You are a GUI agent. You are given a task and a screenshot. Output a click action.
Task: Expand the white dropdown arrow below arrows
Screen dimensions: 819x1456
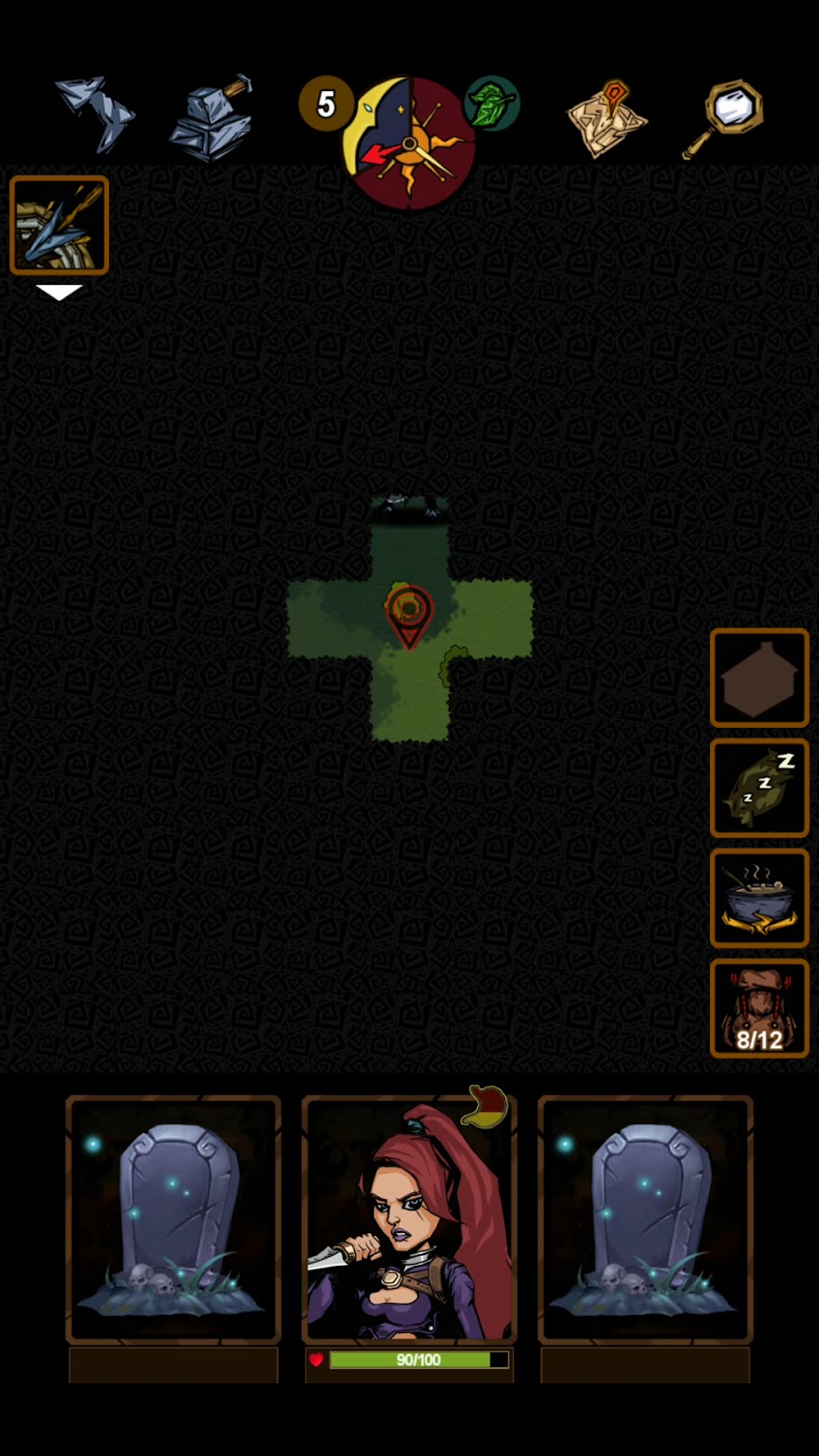pyautogui.click(x=59, y=292)
